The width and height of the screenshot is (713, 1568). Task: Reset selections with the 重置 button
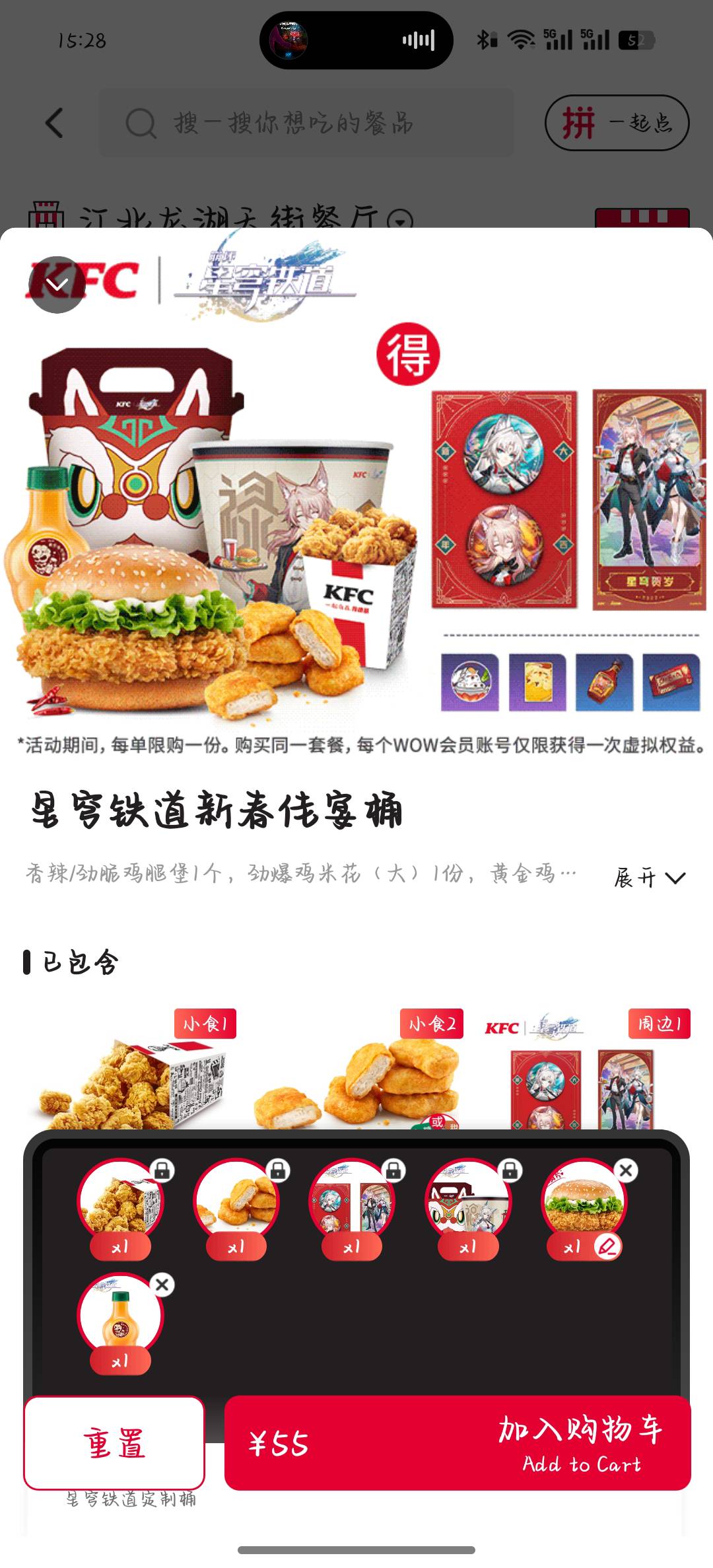(114, 1443)
